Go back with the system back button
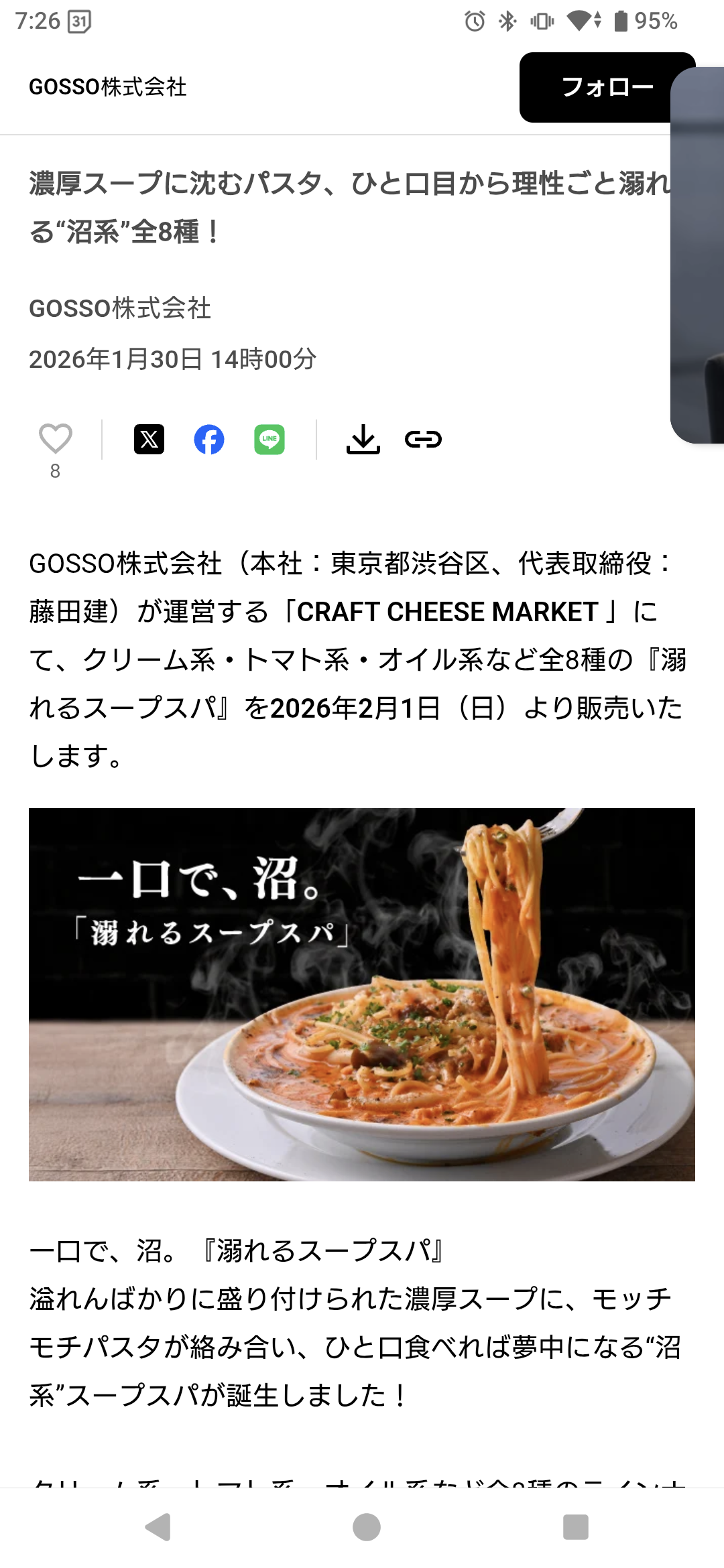Viewport: 724px width, 1568px height. [158, 1527]
